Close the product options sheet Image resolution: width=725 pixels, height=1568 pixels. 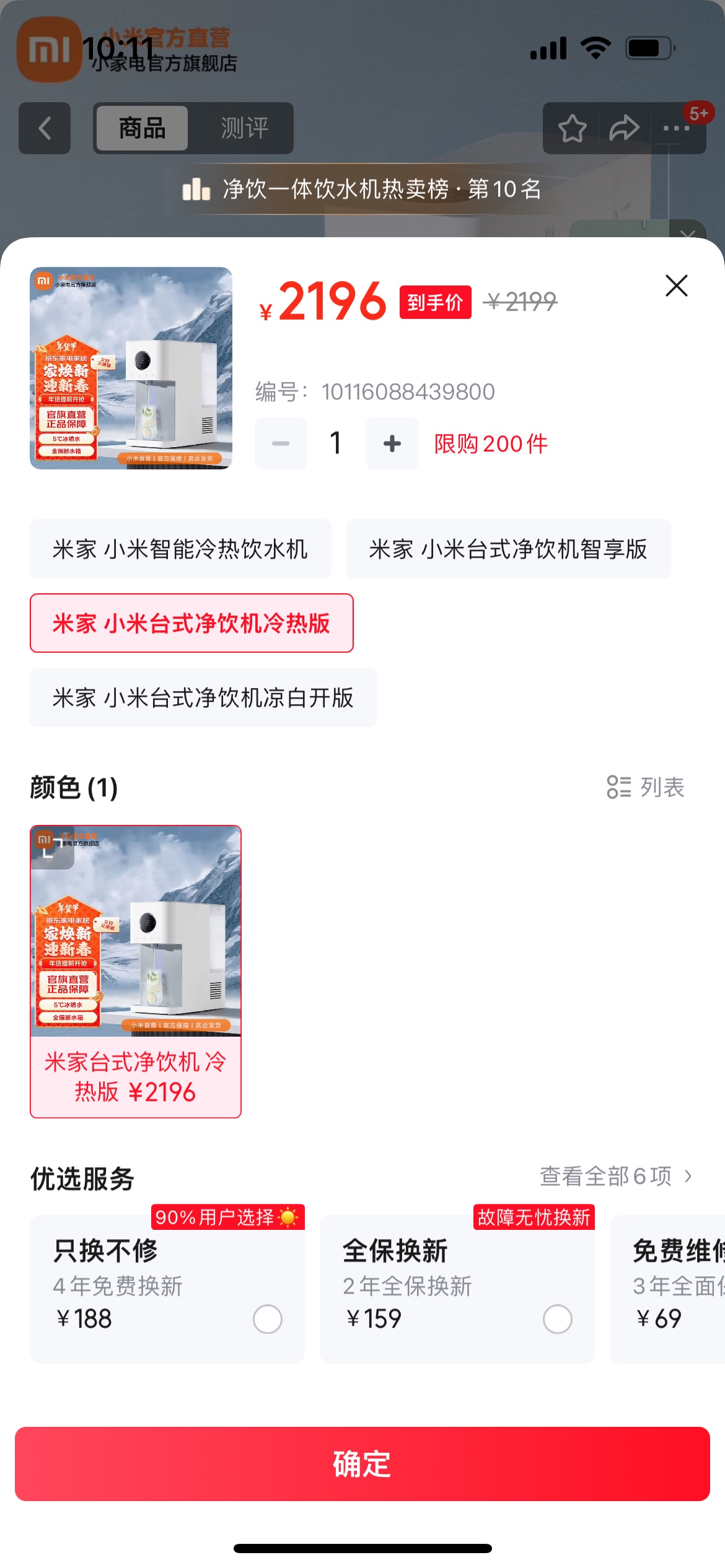click(x=676, y=285)
